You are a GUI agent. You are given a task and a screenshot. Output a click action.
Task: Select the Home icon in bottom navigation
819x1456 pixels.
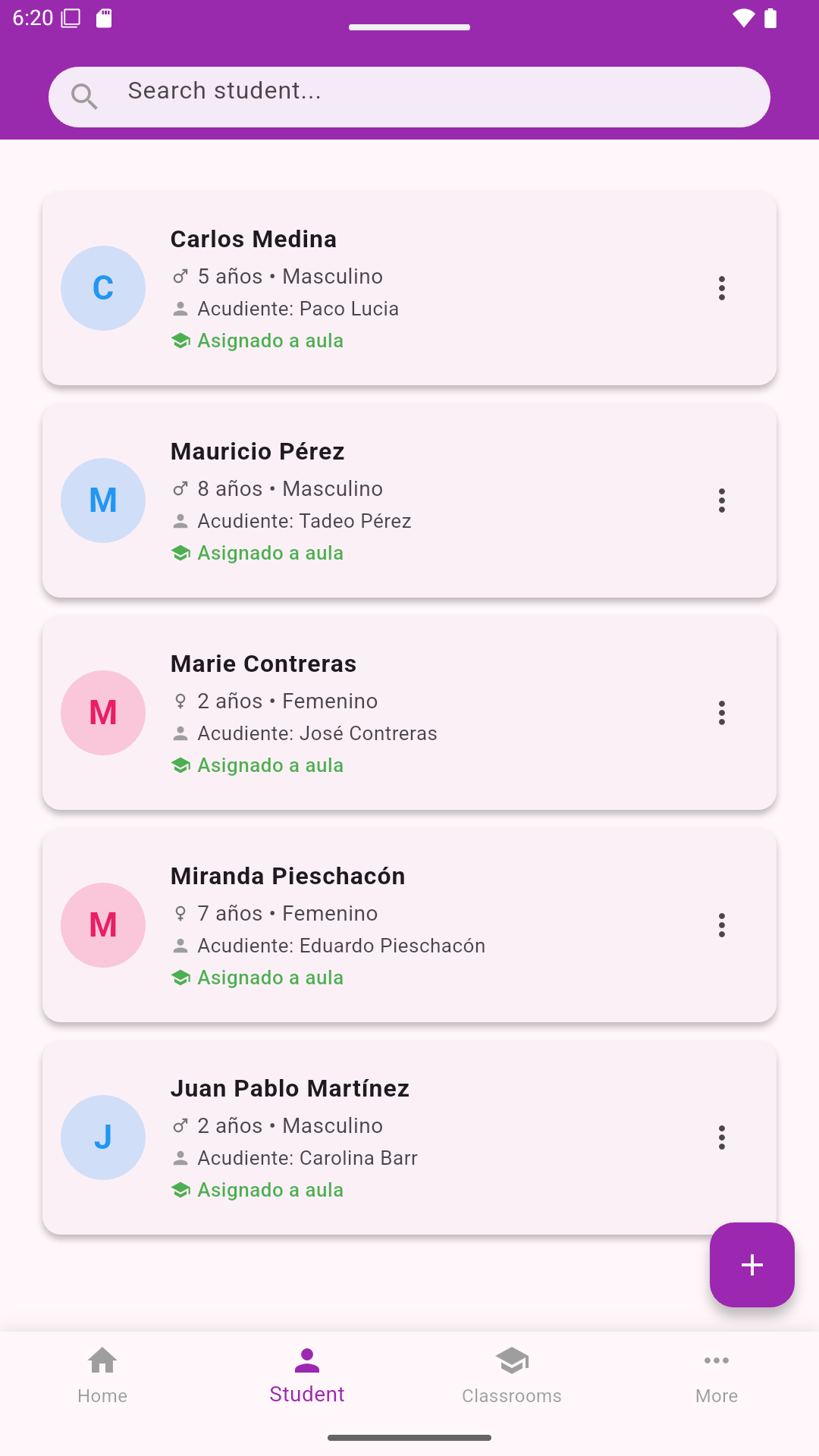tap(102, 1360)
